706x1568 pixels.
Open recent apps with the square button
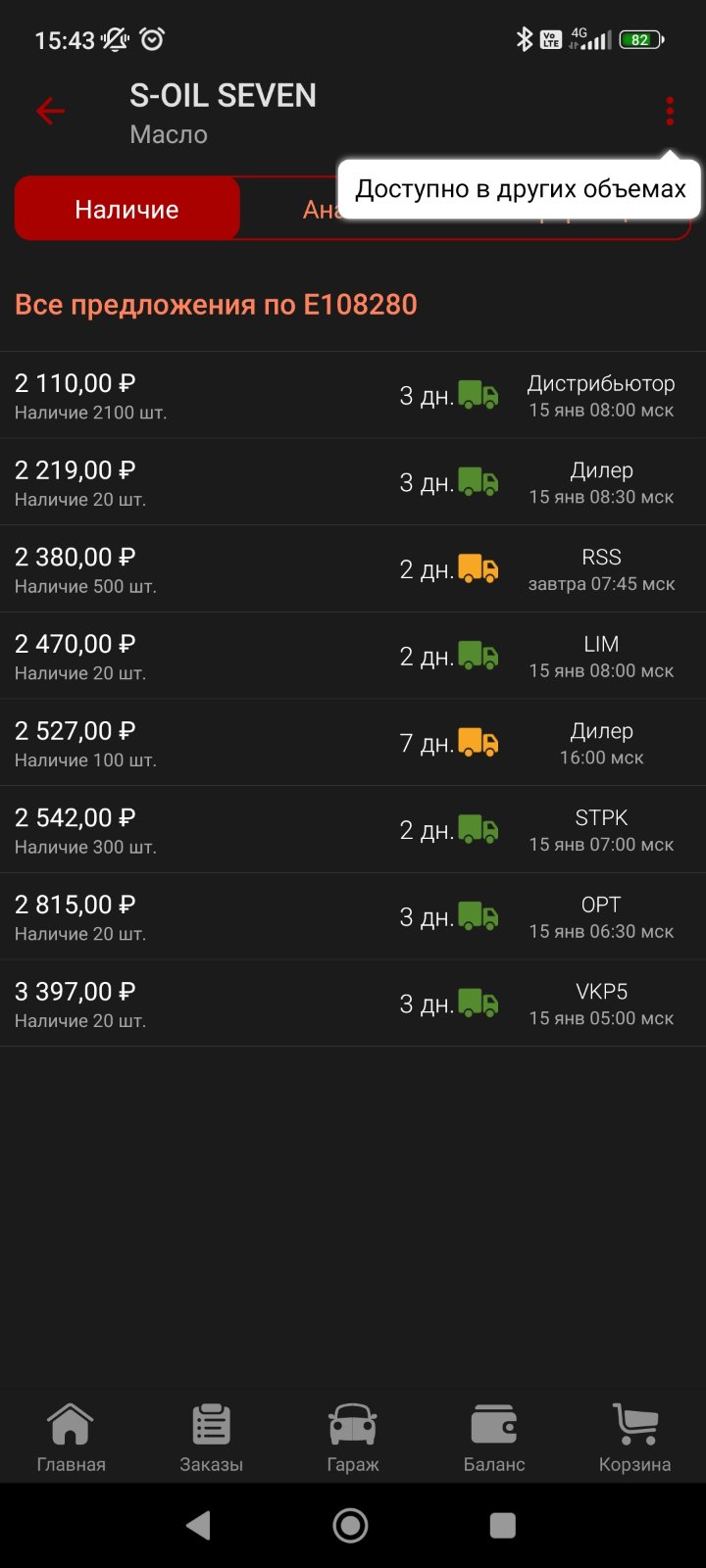(503, 1526)
